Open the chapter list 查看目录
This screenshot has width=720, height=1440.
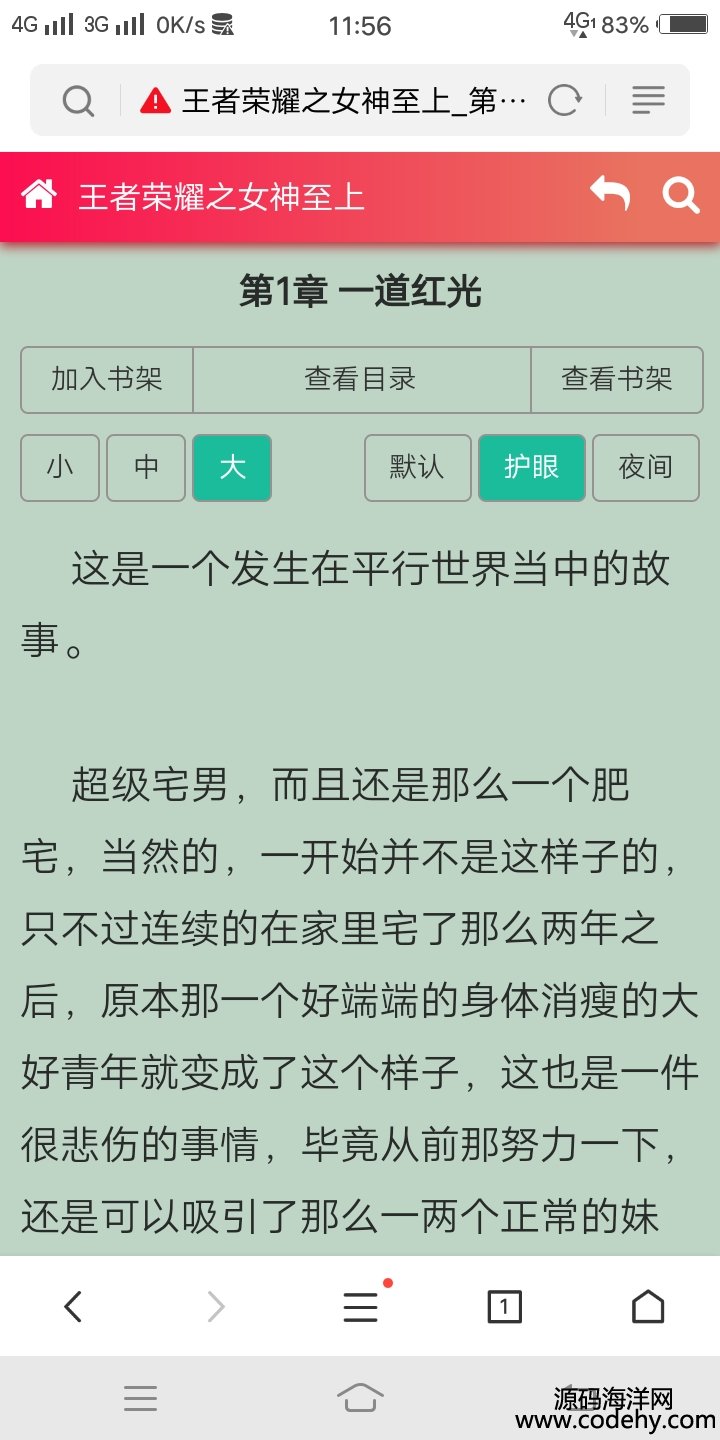[360, 380]
